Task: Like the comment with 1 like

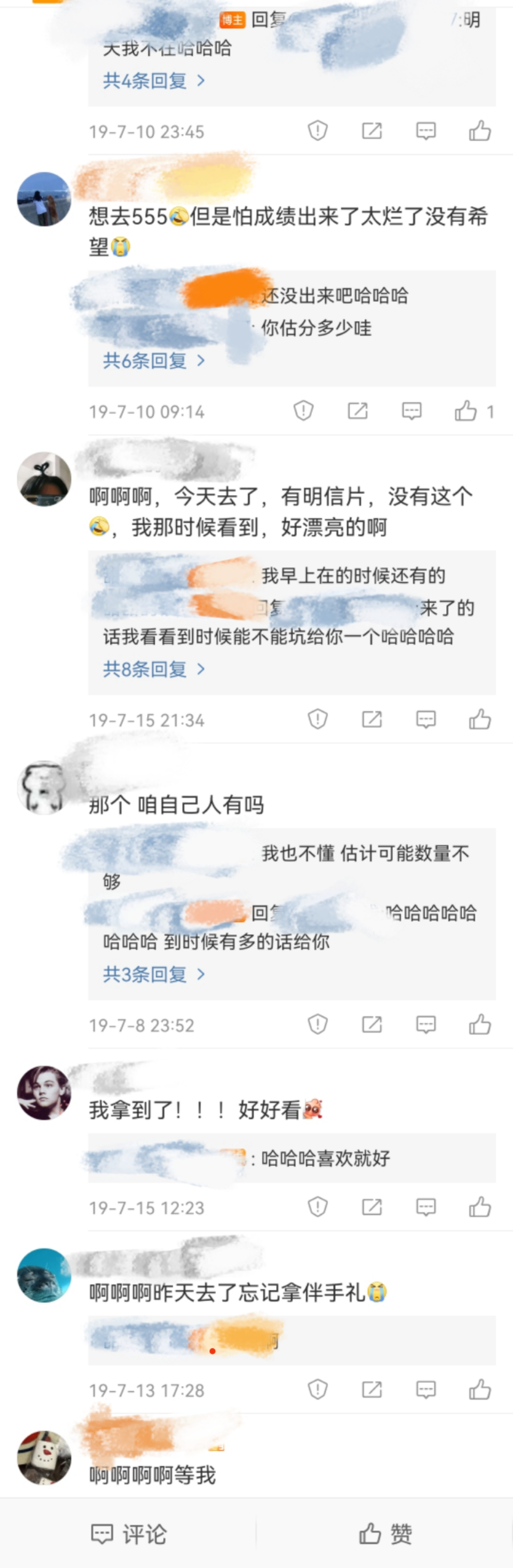Action: [466, 411]
